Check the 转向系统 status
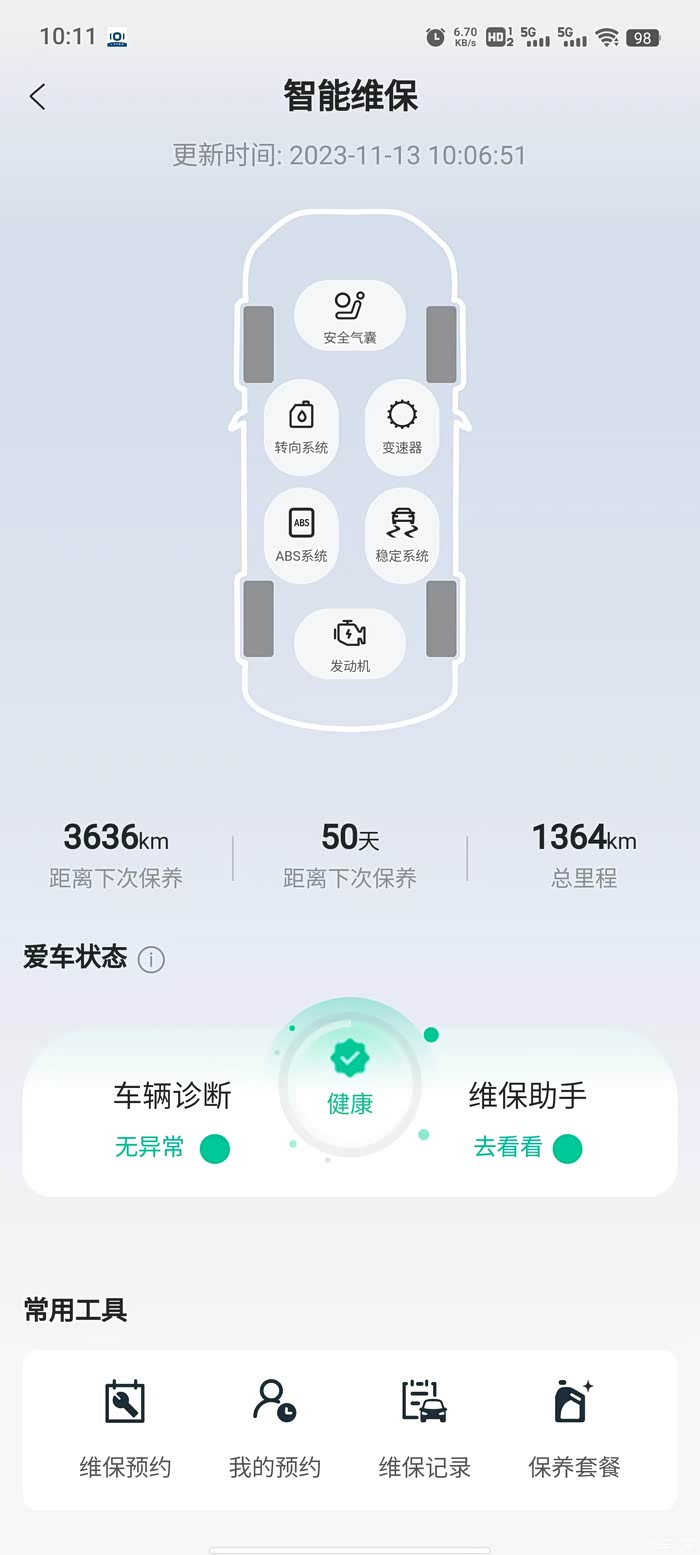The image size is (700, 1555). (301, 425)
